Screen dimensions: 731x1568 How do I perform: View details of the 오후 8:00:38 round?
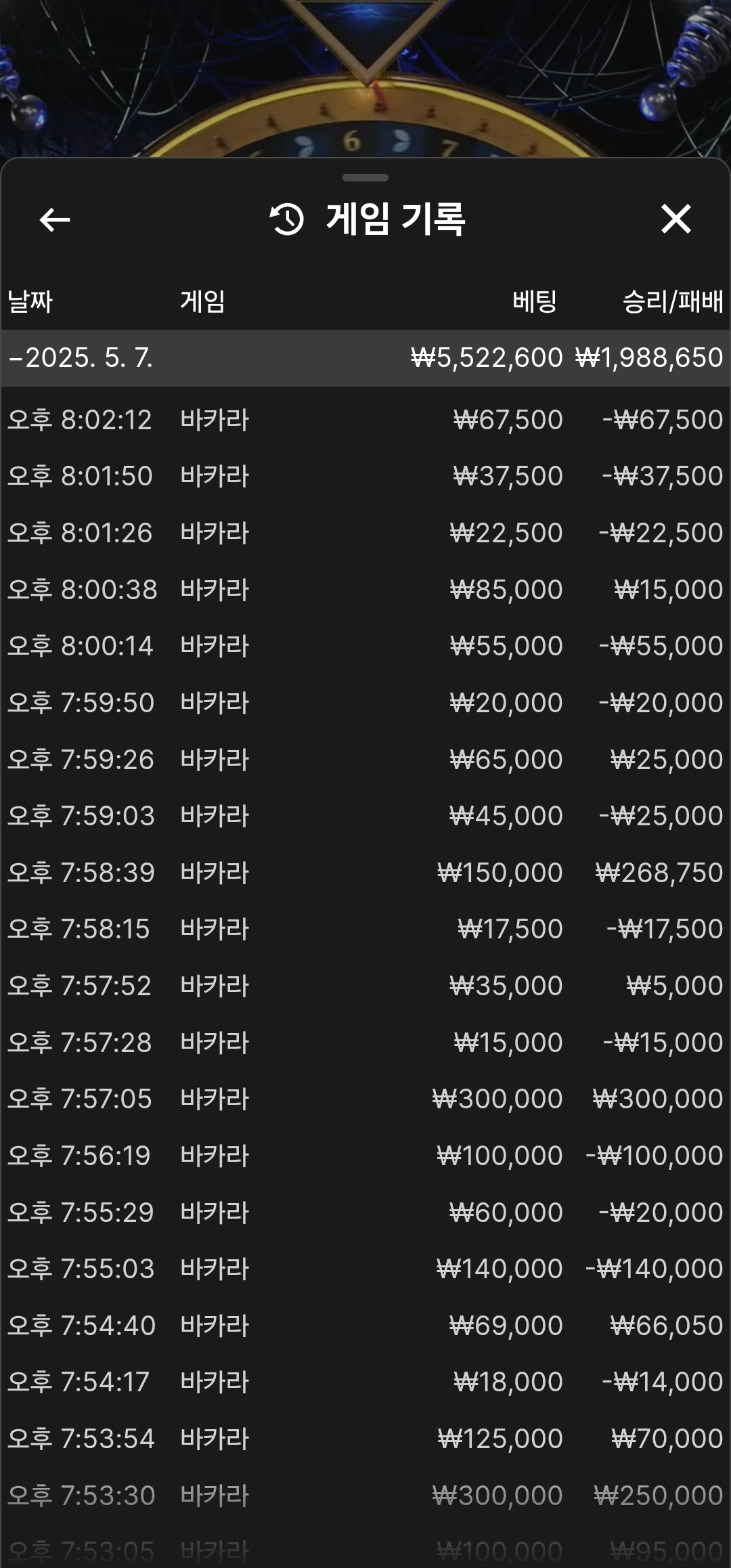coord(365,590)
